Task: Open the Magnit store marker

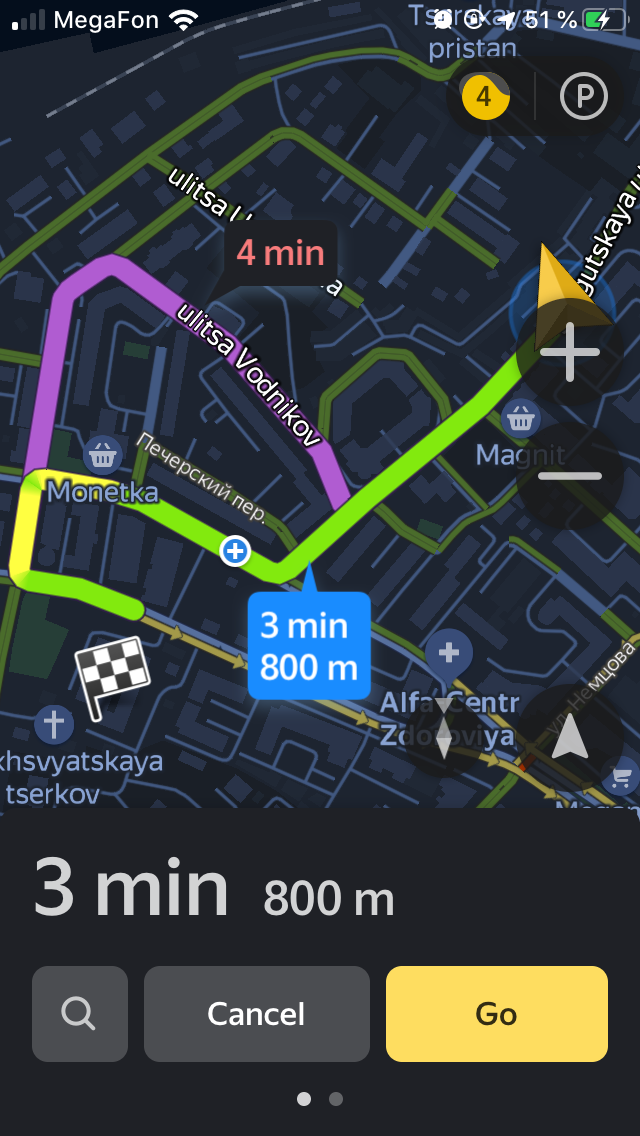Action: (520, 418)
